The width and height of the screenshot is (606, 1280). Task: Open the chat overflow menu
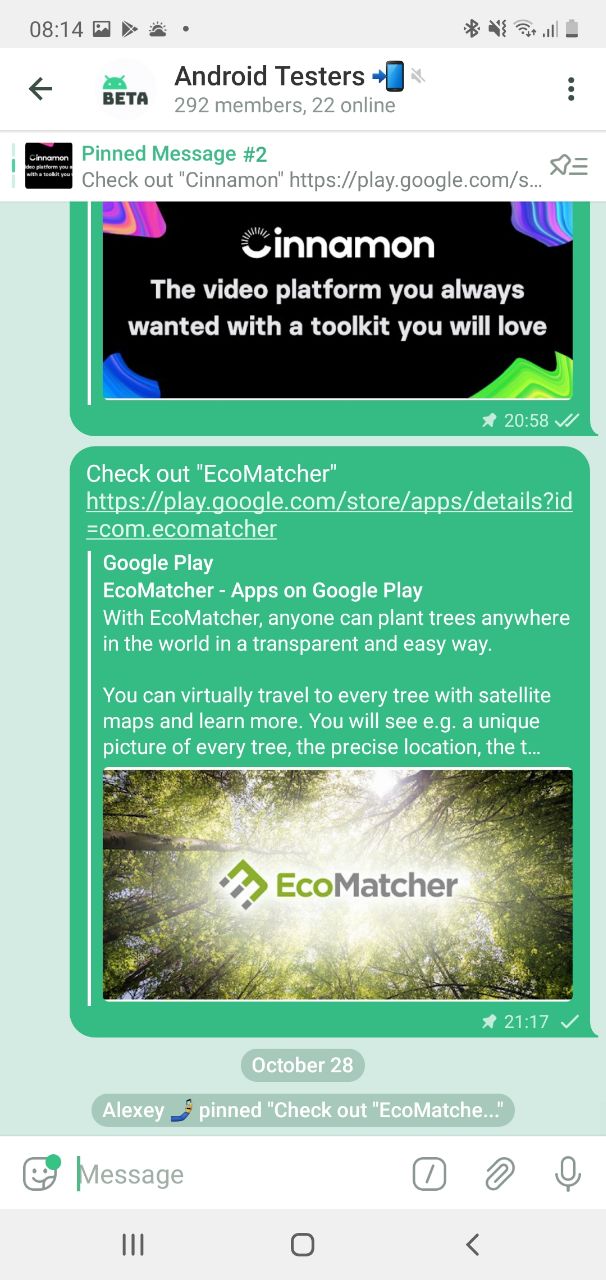pos(570,89)
